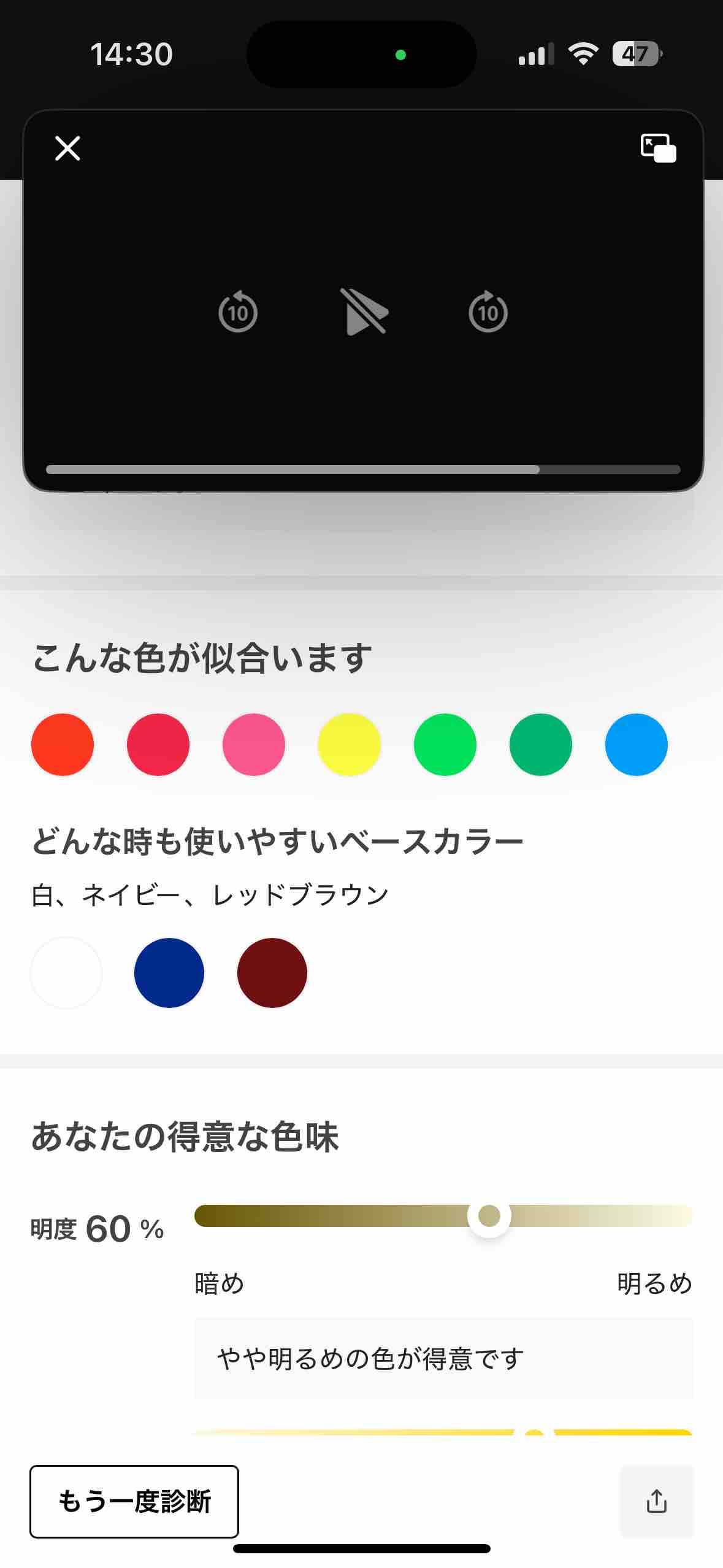
Task: Select the red-brown base color circle
Action: tap(271, 972)
